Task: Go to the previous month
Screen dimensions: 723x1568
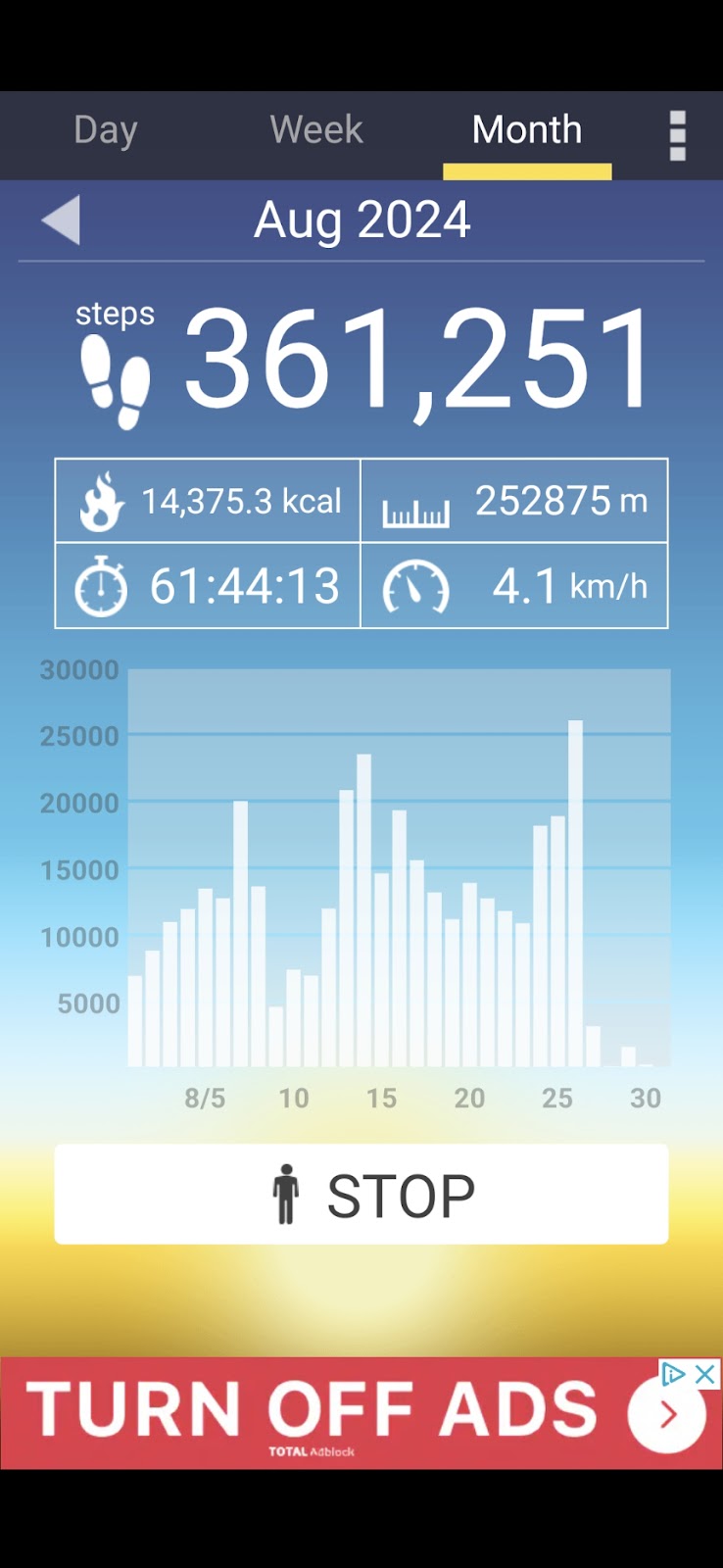Action: (x=62, y=220)
